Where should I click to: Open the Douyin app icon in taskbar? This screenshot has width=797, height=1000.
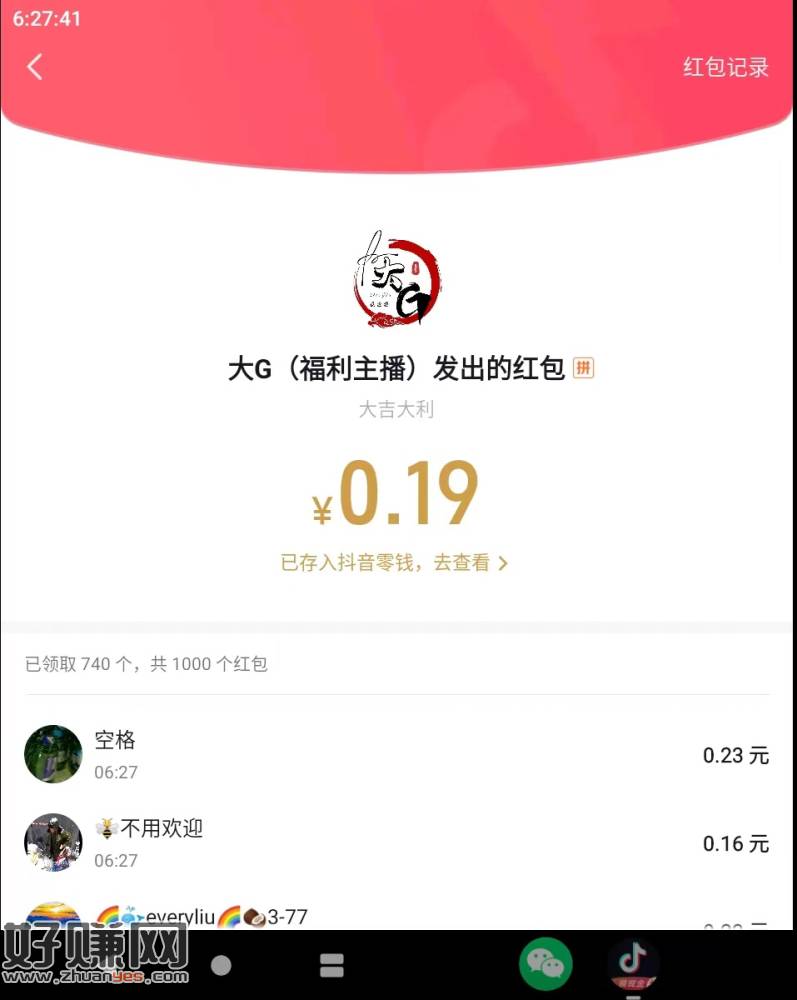pos(633,963)
